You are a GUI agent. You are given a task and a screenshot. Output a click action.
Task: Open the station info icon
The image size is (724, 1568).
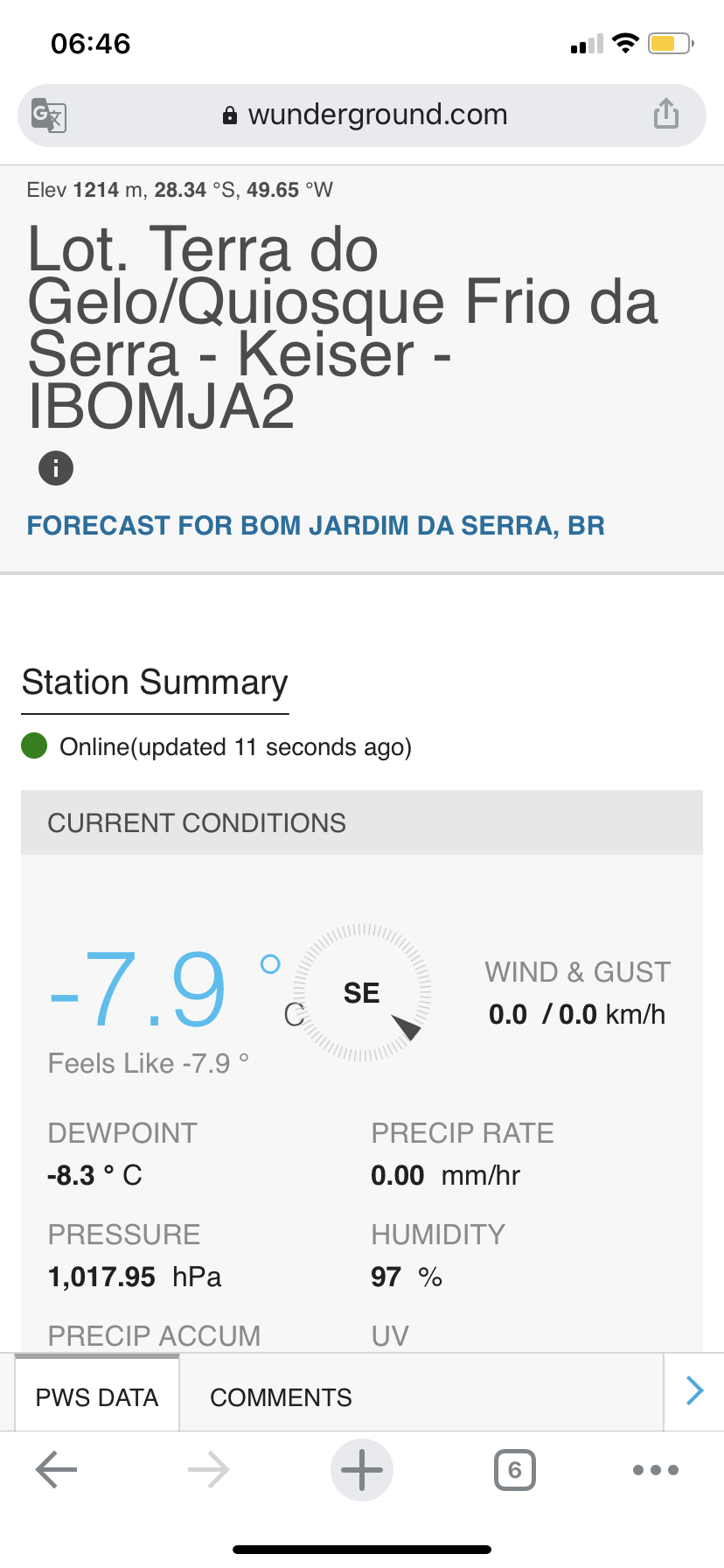click(56, 468)
